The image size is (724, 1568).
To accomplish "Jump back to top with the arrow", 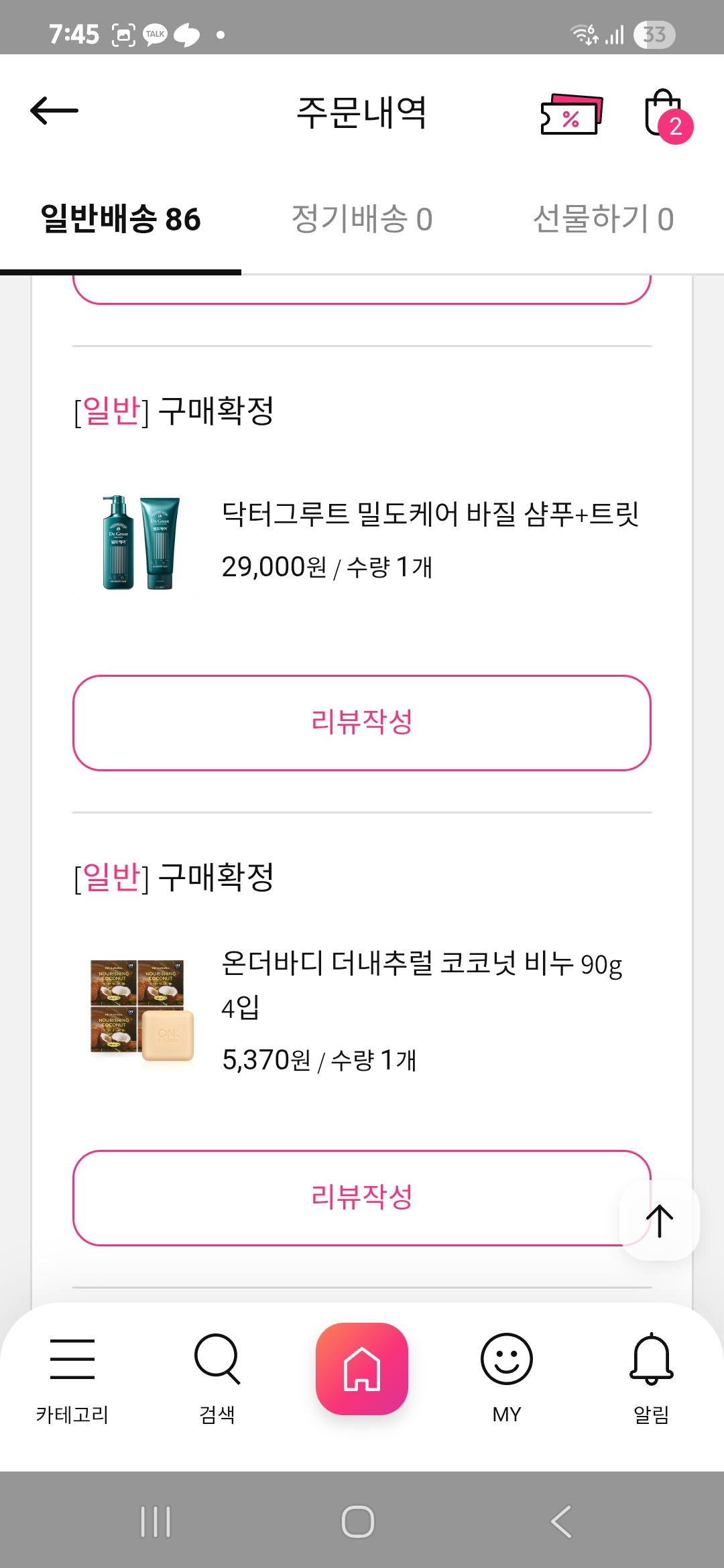I will tap(660, 1220).
